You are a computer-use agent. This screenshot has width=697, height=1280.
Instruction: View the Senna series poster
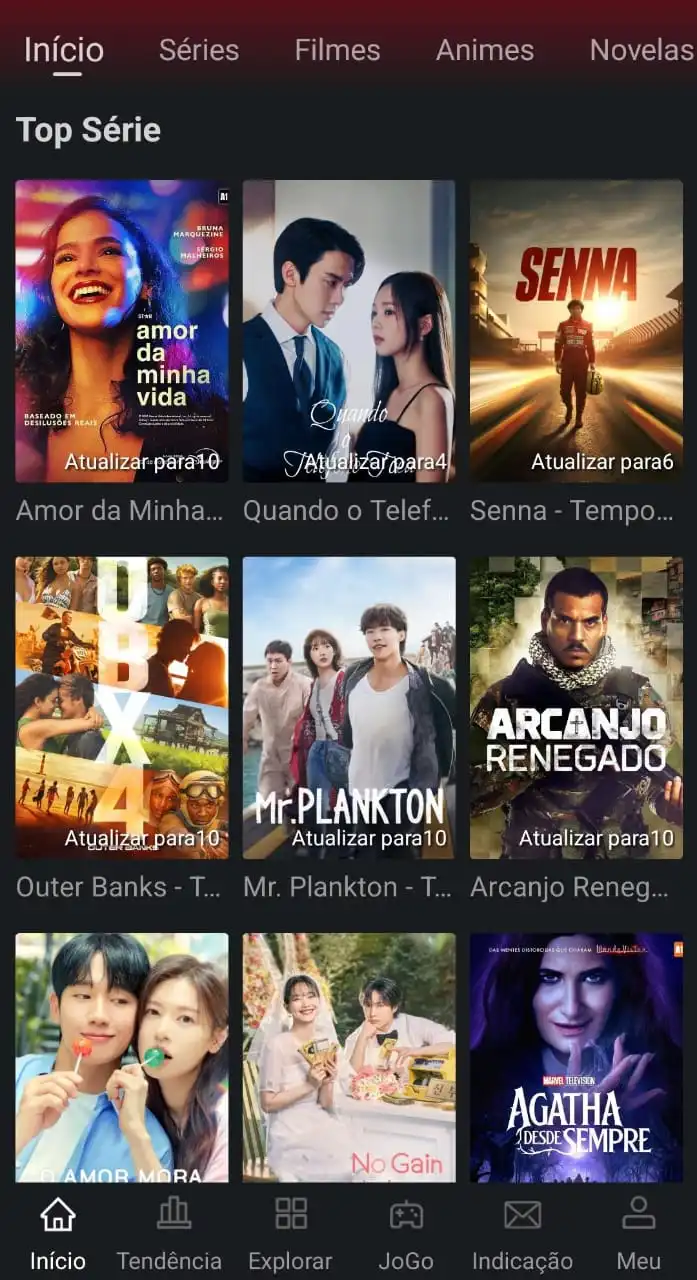click(x=576, y=331)
